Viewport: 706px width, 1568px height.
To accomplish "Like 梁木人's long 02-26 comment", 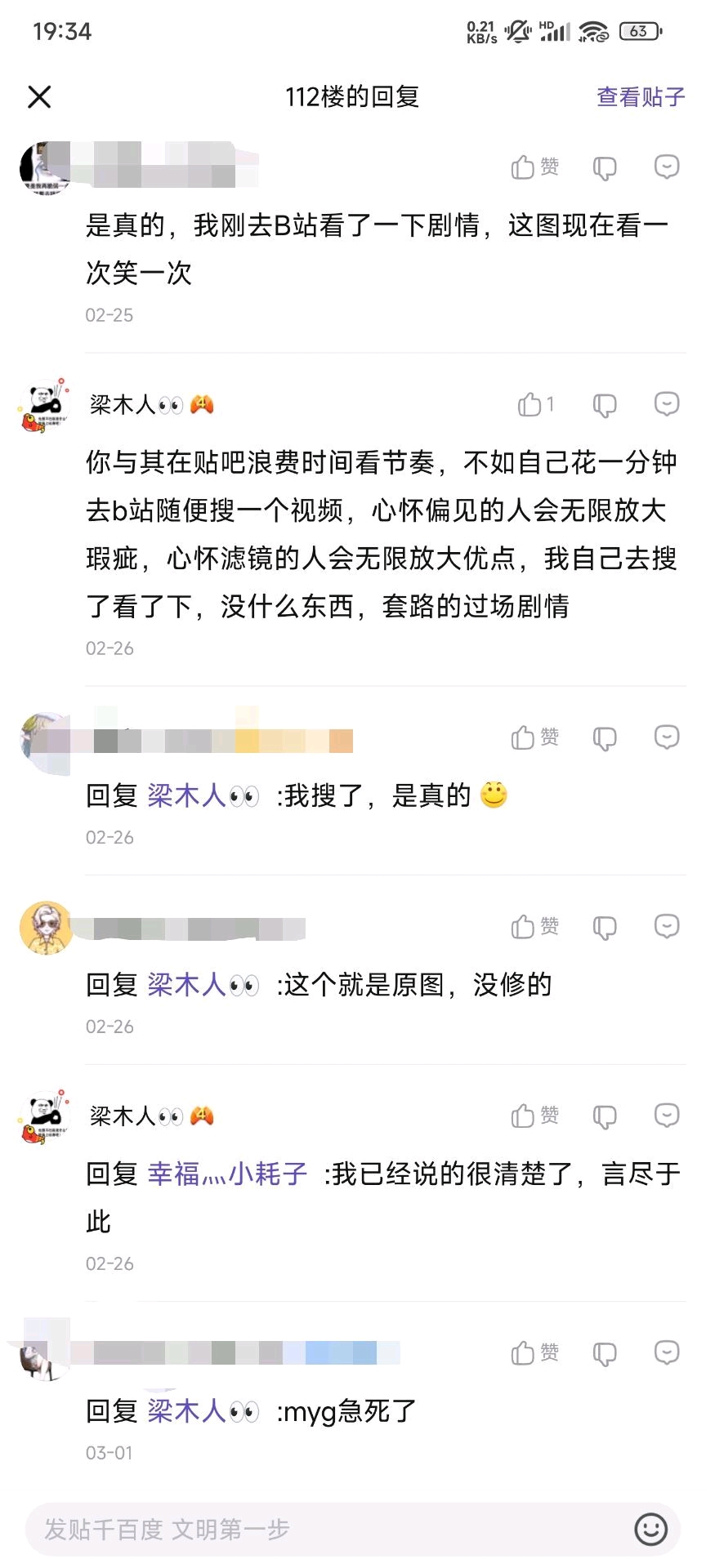I will pos(535,404).
